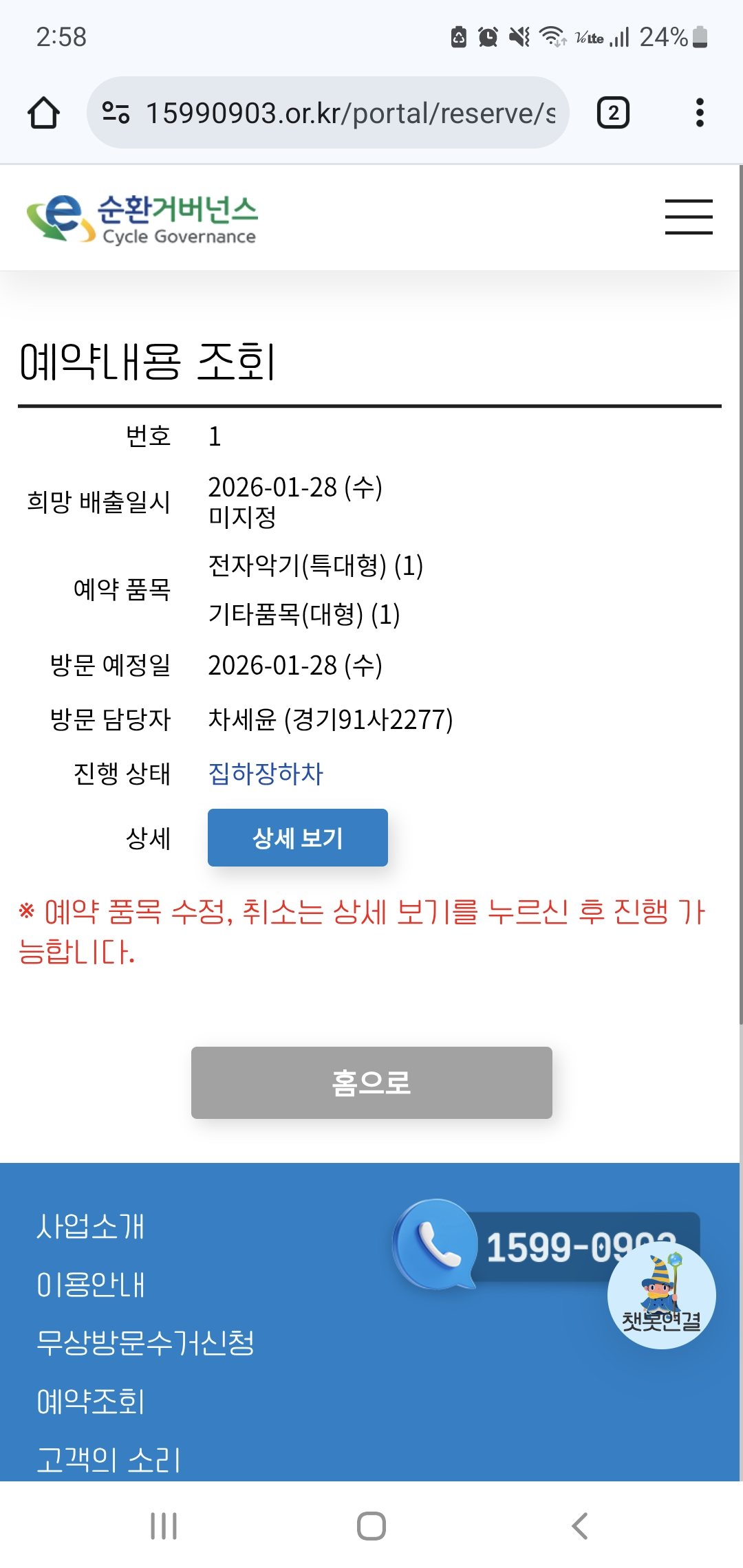The height and width of the screenshot is (1568, 743).
Task: Open 무상방문수거신청 in the footer
Action: click(145, 1342)
